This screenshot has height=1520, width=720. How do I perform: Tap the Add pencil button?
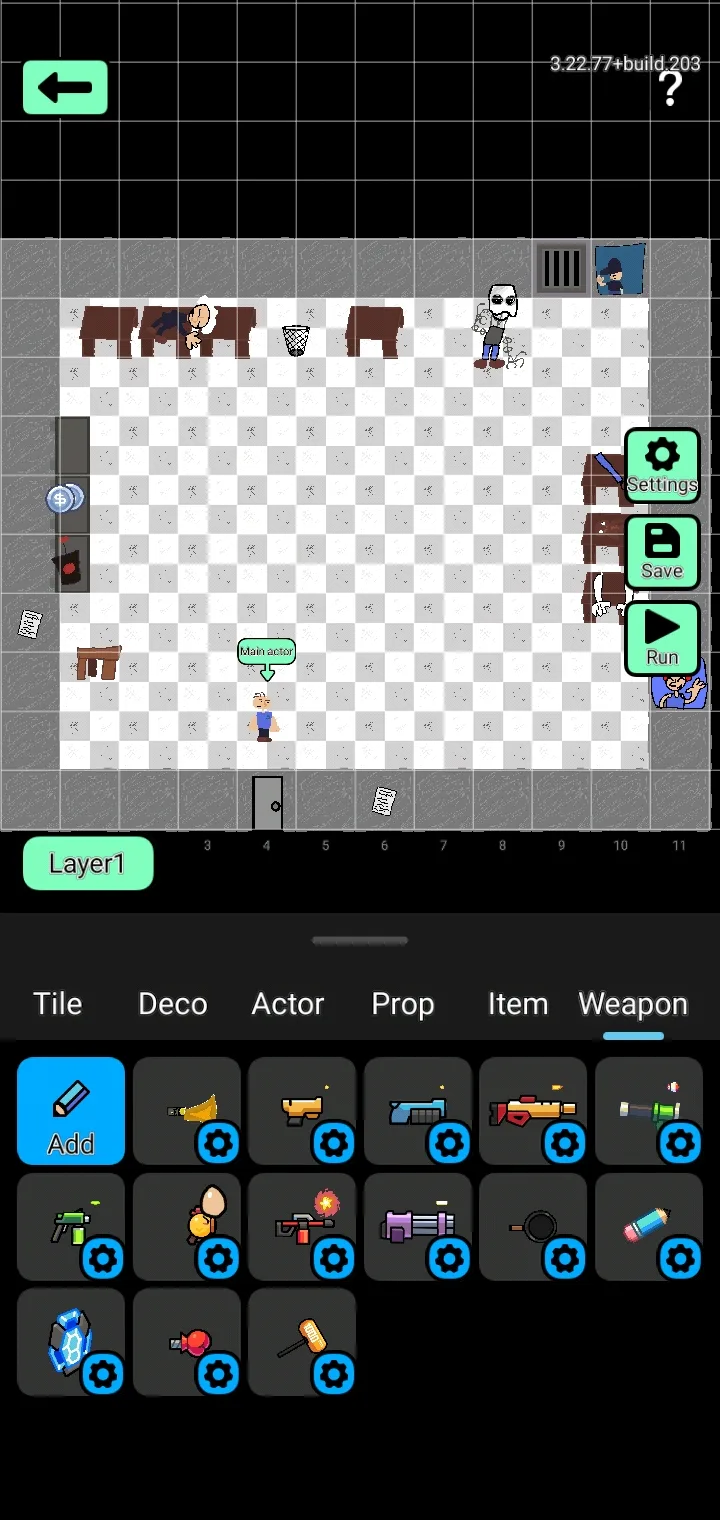point(71,1111)
